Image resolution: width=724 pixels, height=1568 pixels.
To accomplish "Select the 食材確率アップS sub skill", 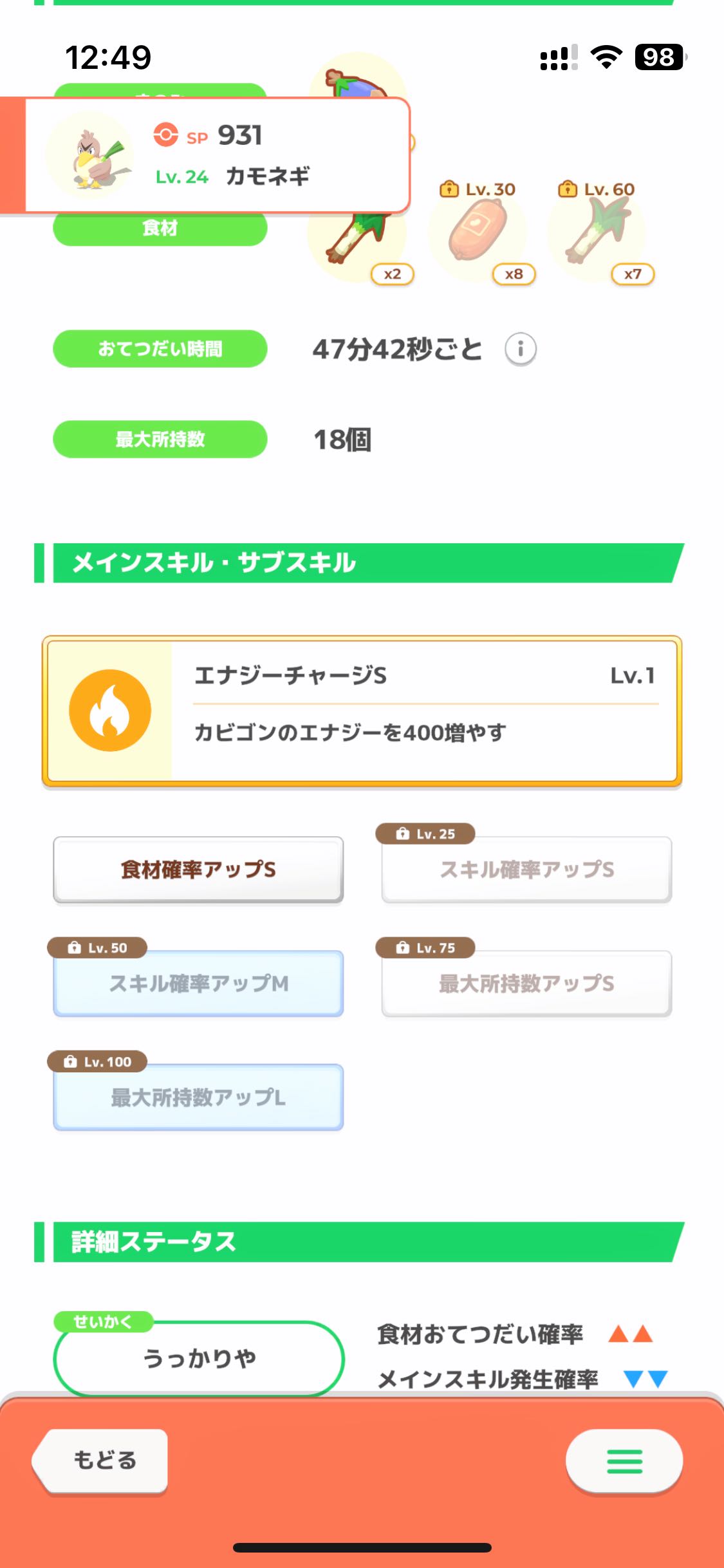I will point(198,870).
